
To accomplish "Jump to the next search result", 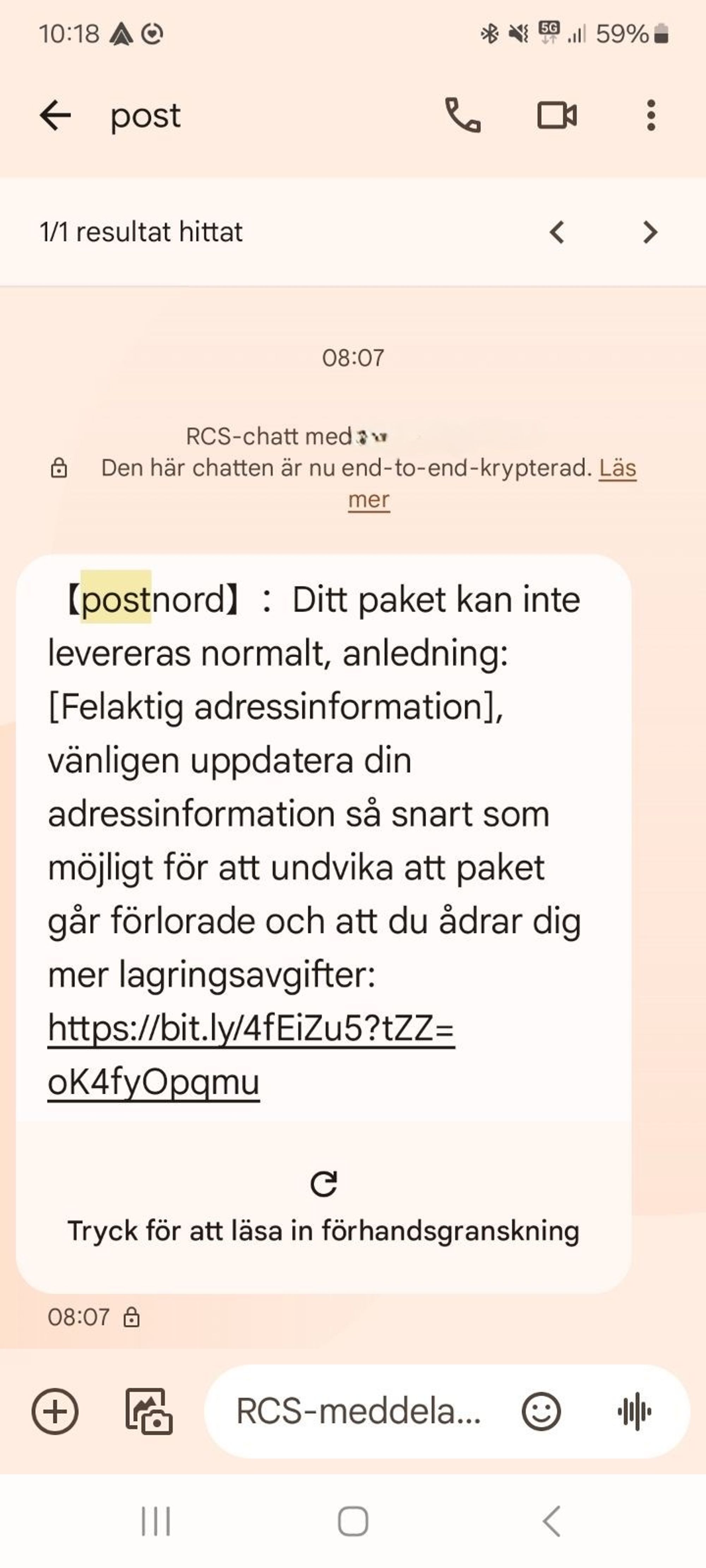I will point(650,232).
